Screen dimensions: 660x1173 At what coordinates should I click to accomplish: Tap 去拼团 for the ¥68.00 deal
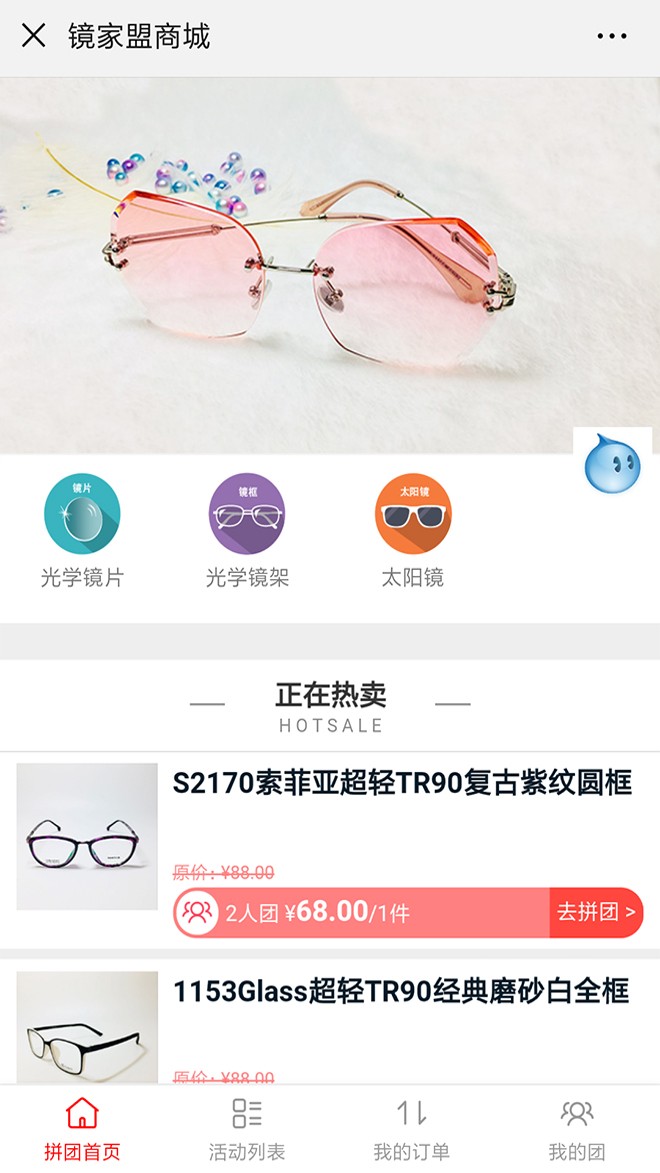tap(596, 912)
